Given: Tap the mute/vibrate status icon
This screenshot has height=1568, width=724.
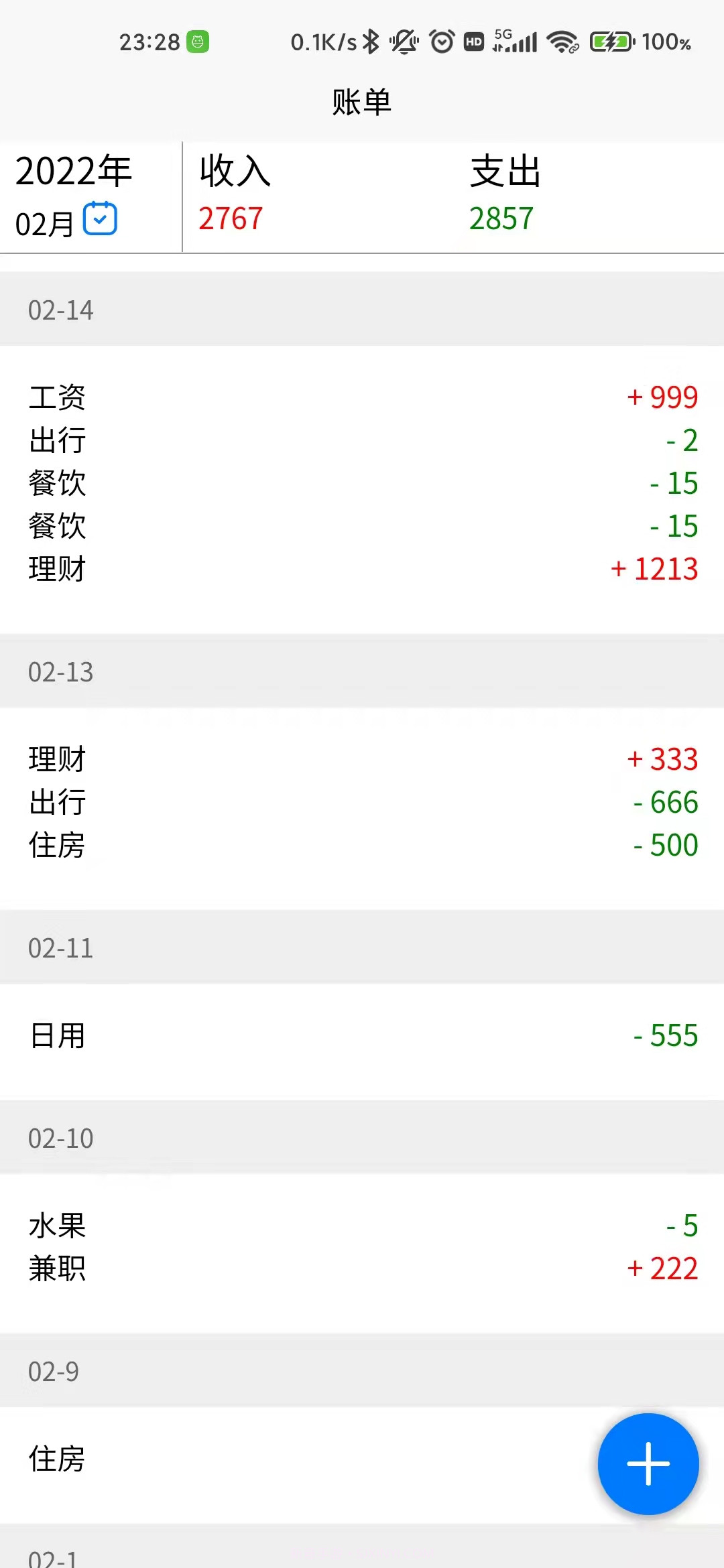Looking at the screenshot, I should click(403, 42).
